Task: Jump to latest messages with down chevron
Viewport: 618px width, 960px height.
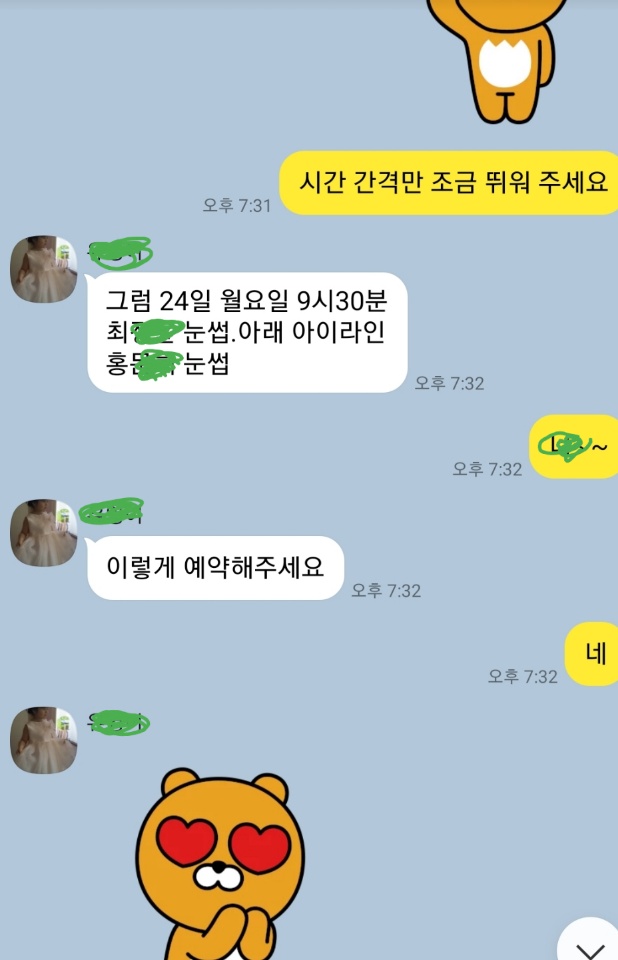Action: click(592, 945)
